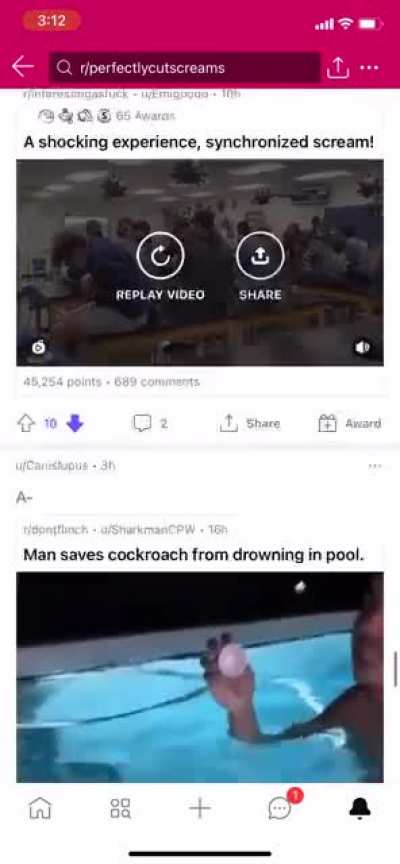Upvote the shocking experience post
The image size is (400, 864).
pos(25,423)
